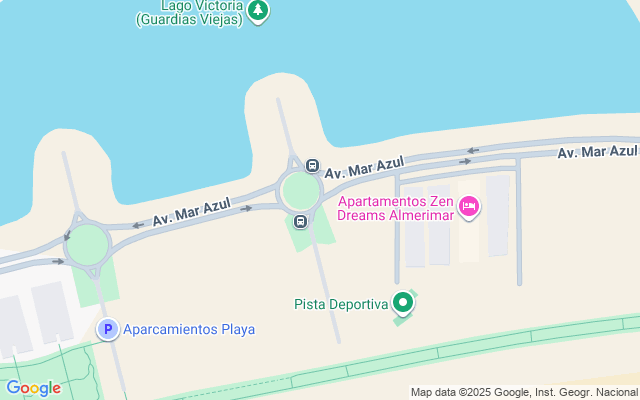Select the Apartamentos Zen Dreams Almerimar hotel pin
Screen dimensions: 640x400
coord(468,207)
